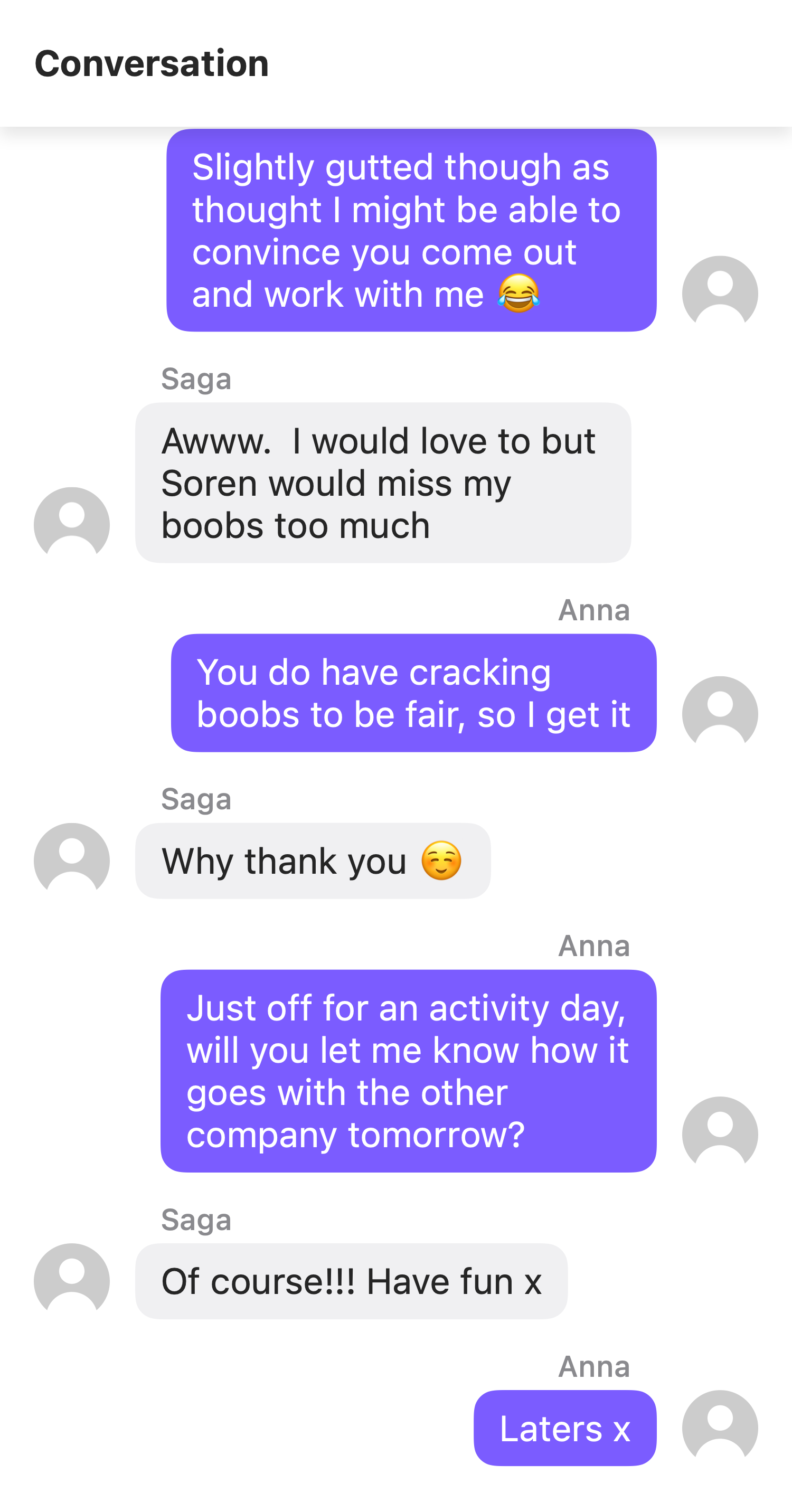
Task: Tap Anna's avatar beside the "activity day" message
Action: coord(720,1134)
